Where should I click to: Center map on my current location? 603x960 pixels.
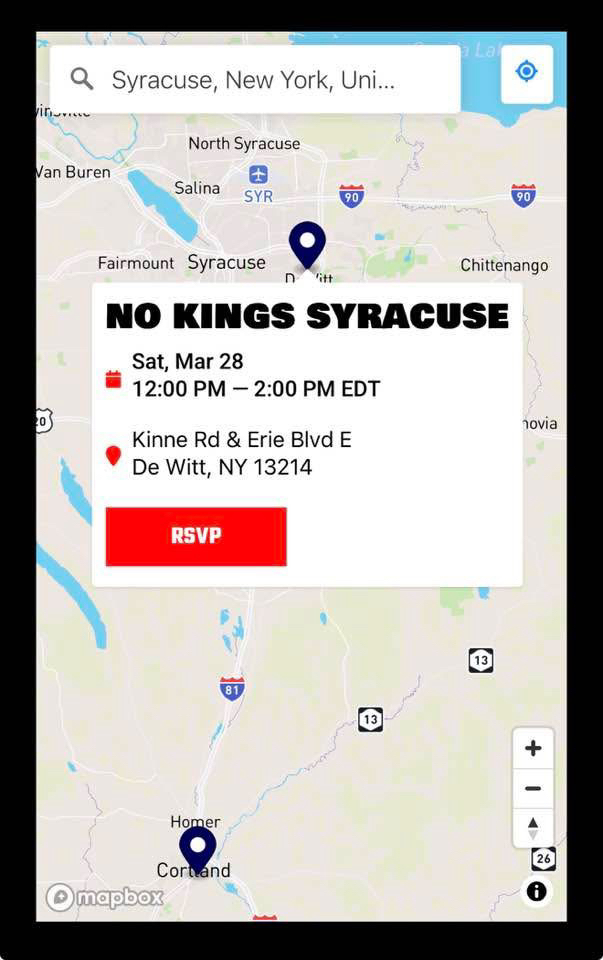pos(527,72)
